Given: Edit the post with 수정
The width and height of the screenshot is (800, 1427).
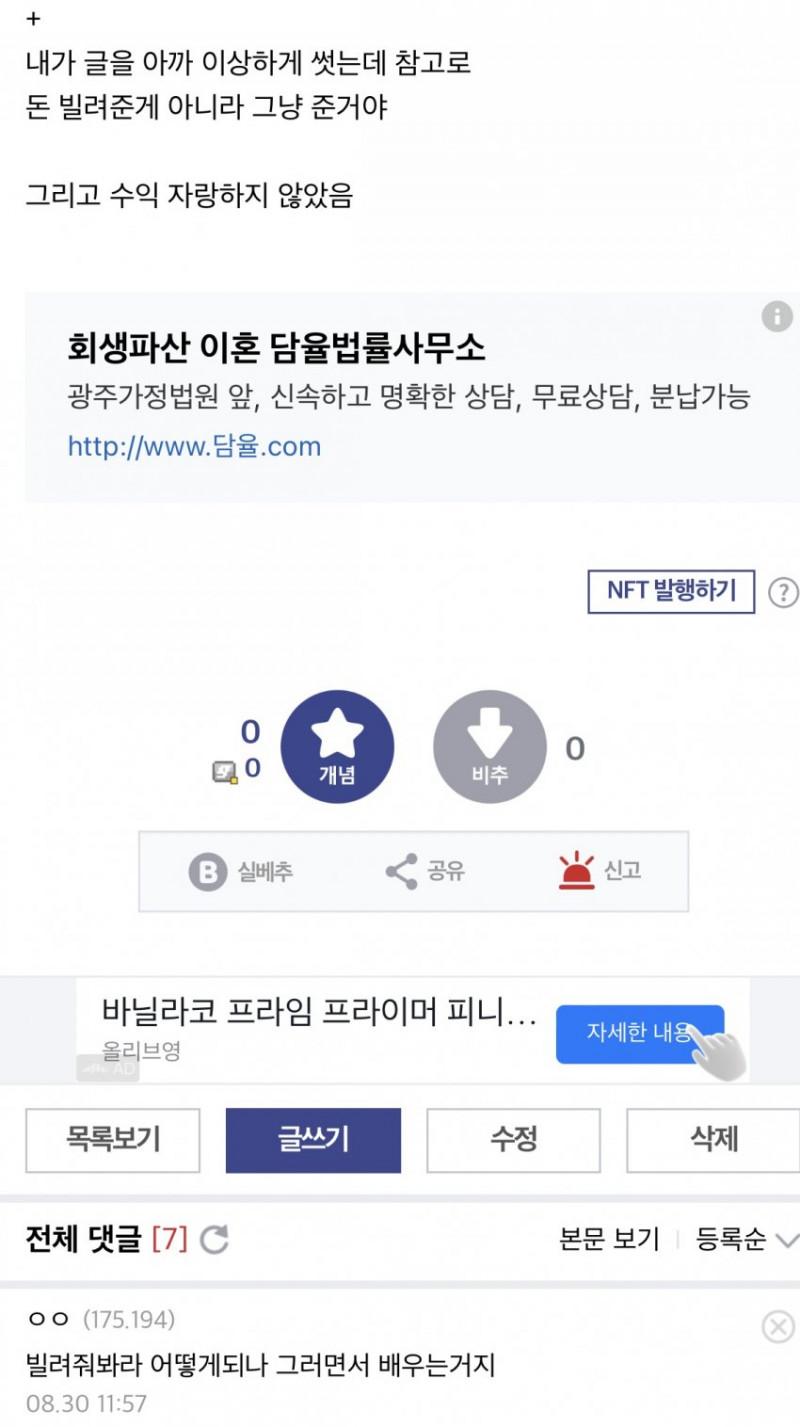Looking at the screenshot, I should (x=514, y=1139).
